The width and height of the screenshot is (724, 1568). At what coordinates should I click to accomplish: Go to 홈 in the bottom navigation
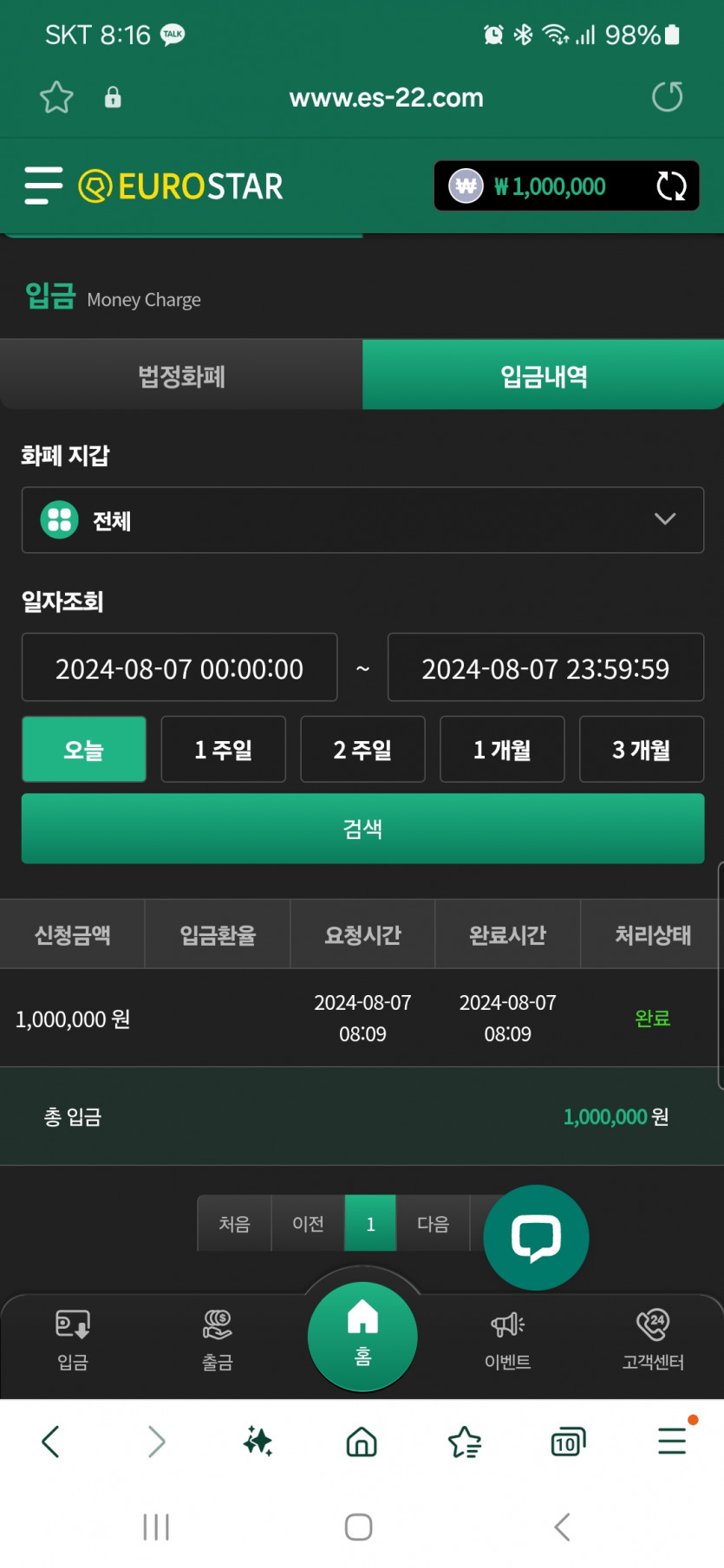(362, 1337)
